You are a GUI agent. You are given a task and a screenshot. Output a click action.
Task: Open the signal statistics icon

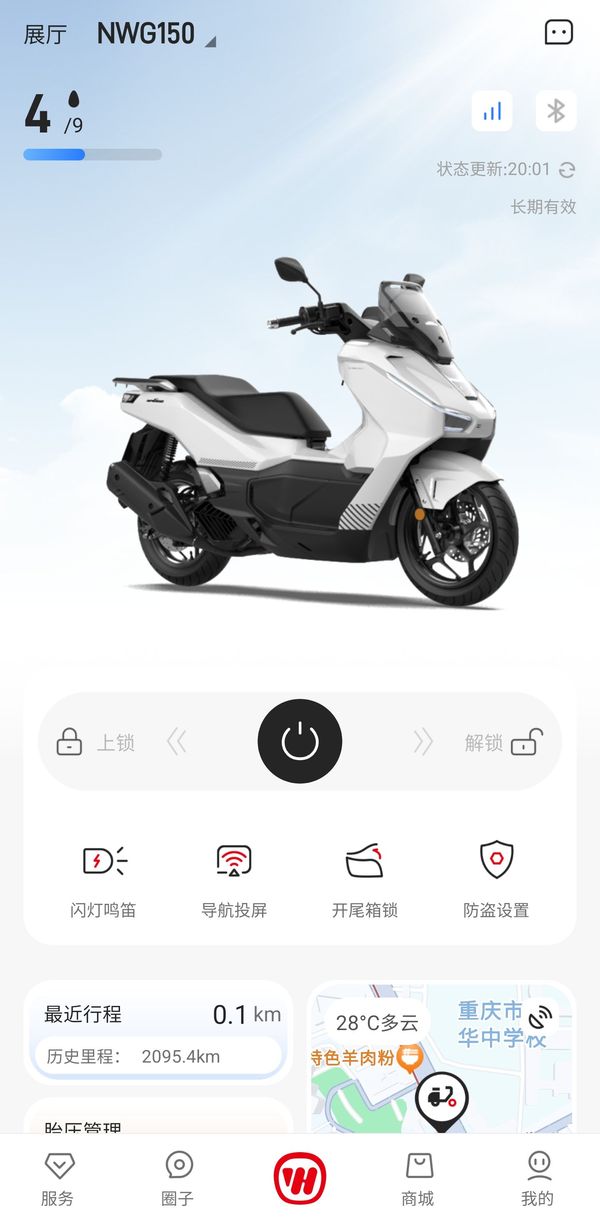[492, 111]
